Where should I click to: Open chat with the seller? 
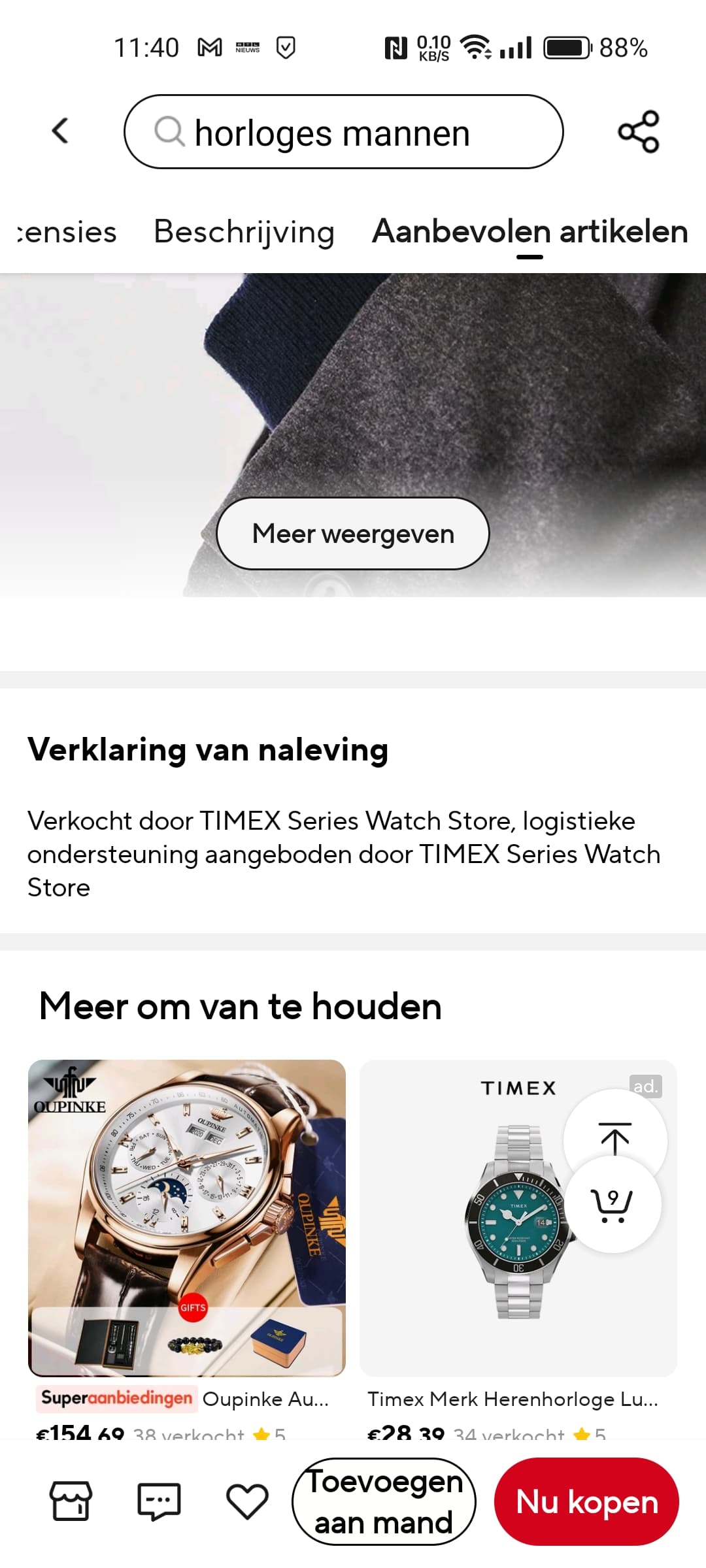pyautogui.click(x=159, y=1501)
